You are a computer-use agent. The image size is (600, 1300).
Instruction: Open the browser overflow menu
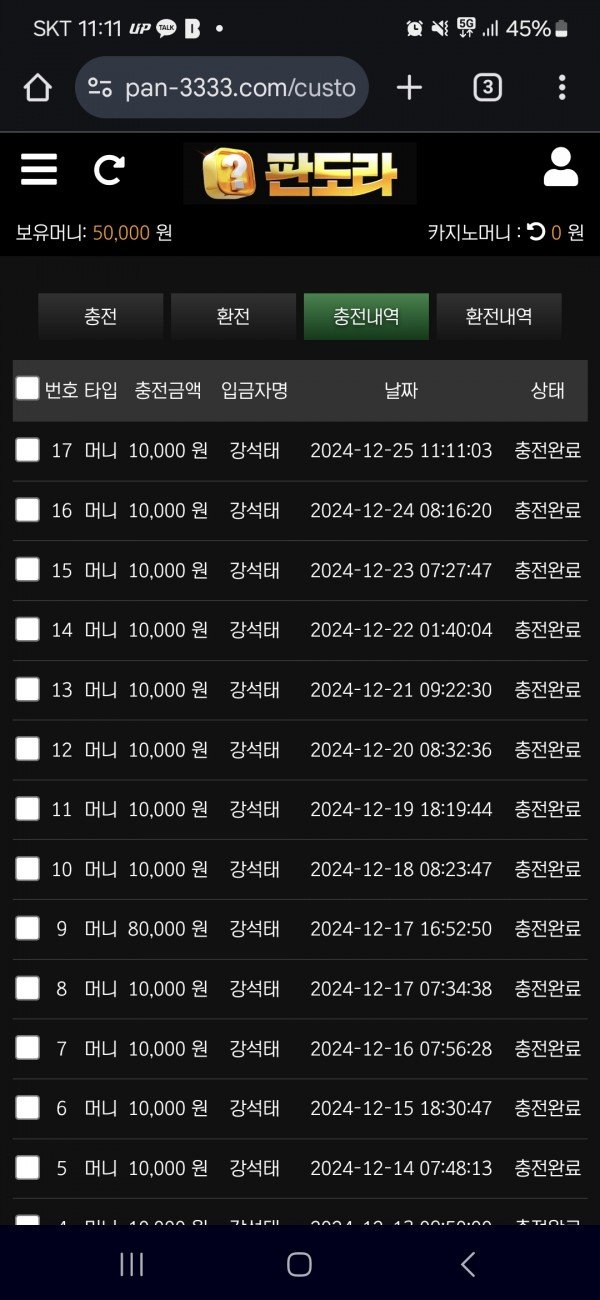(x=561, y=88)
